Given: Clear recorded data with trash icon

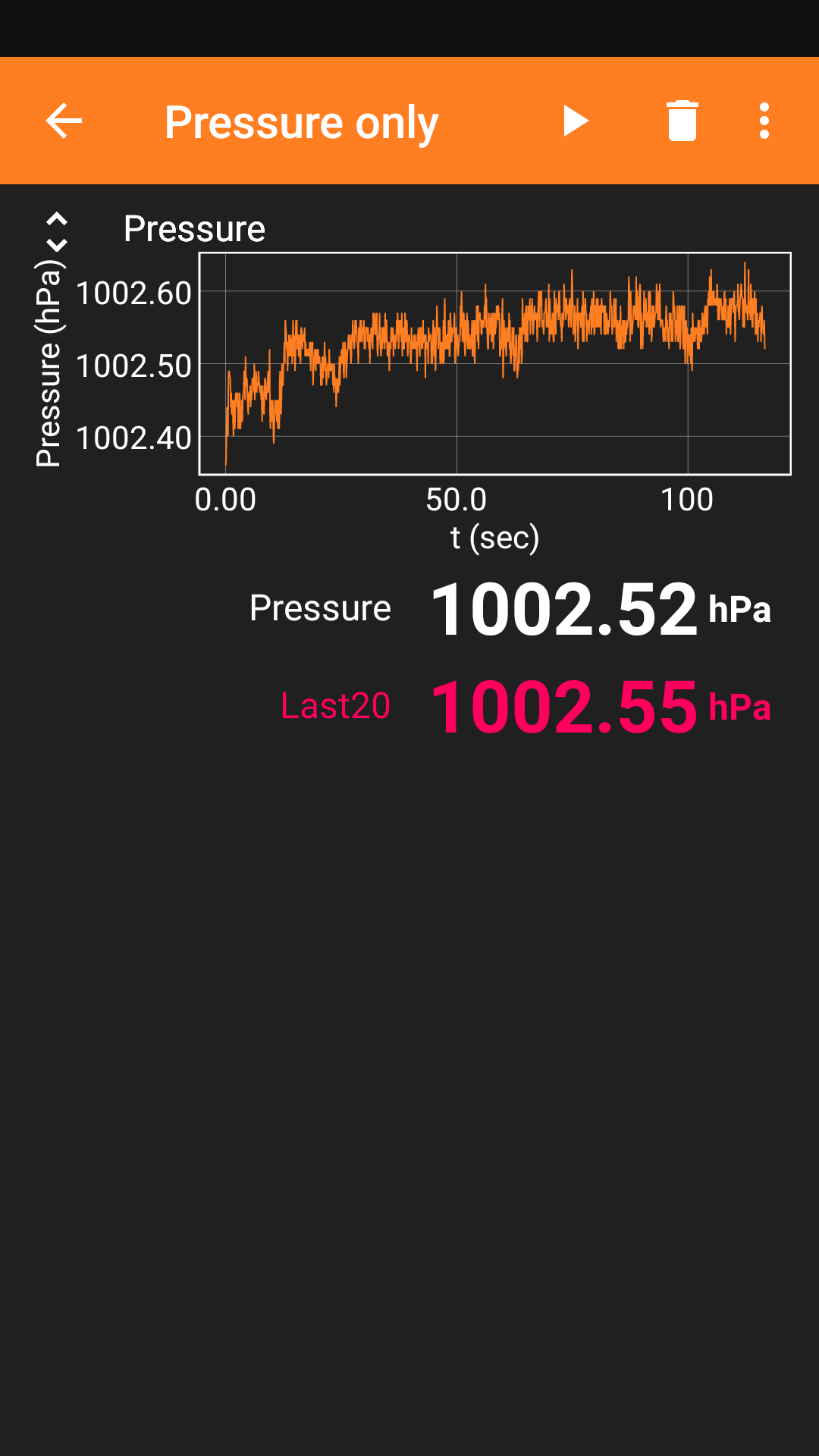Looking at the screenshot, I should point(682,121).
